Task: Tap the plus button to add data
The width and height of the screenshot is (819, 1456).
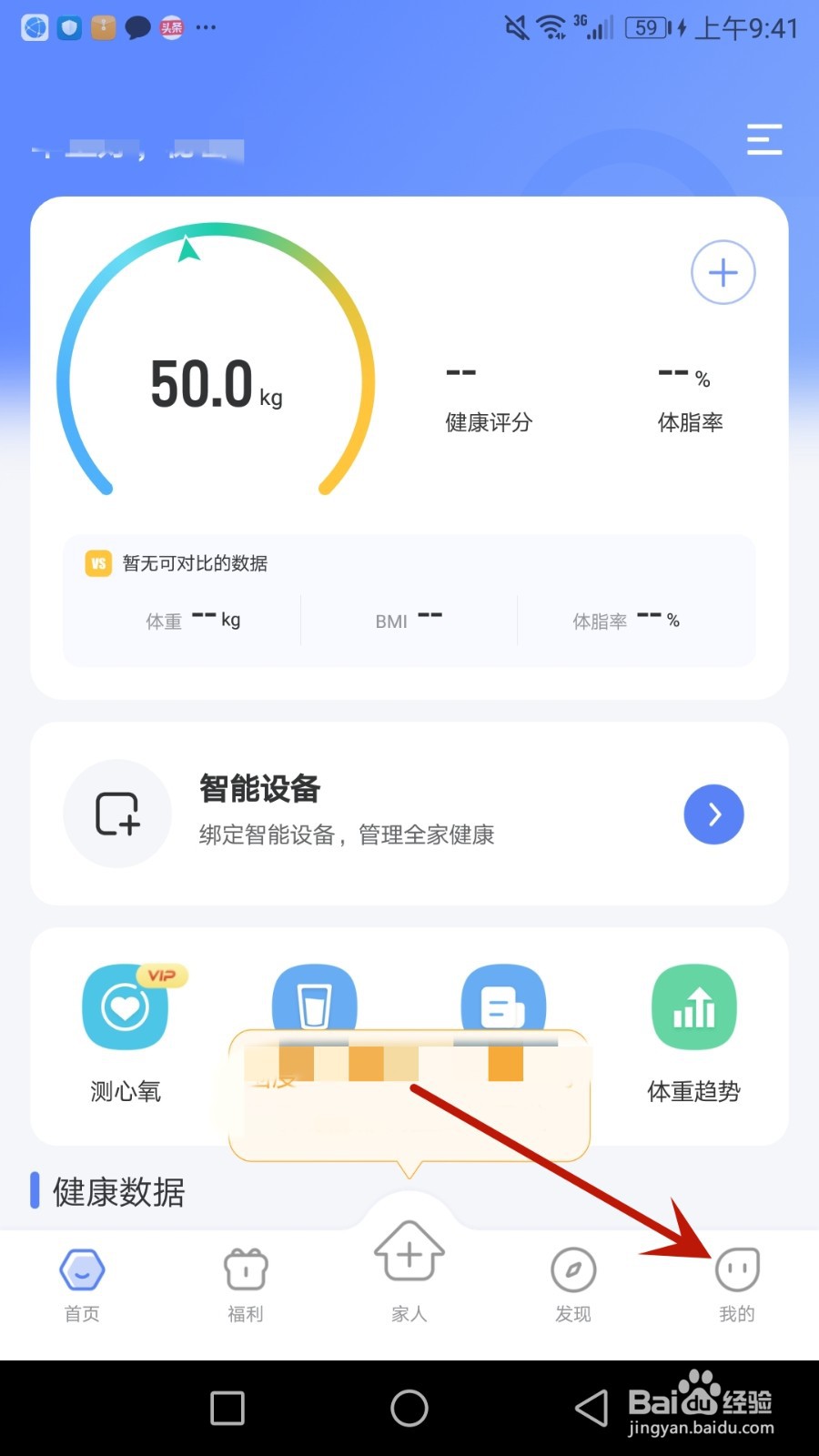Action: [x=723, y=272]
